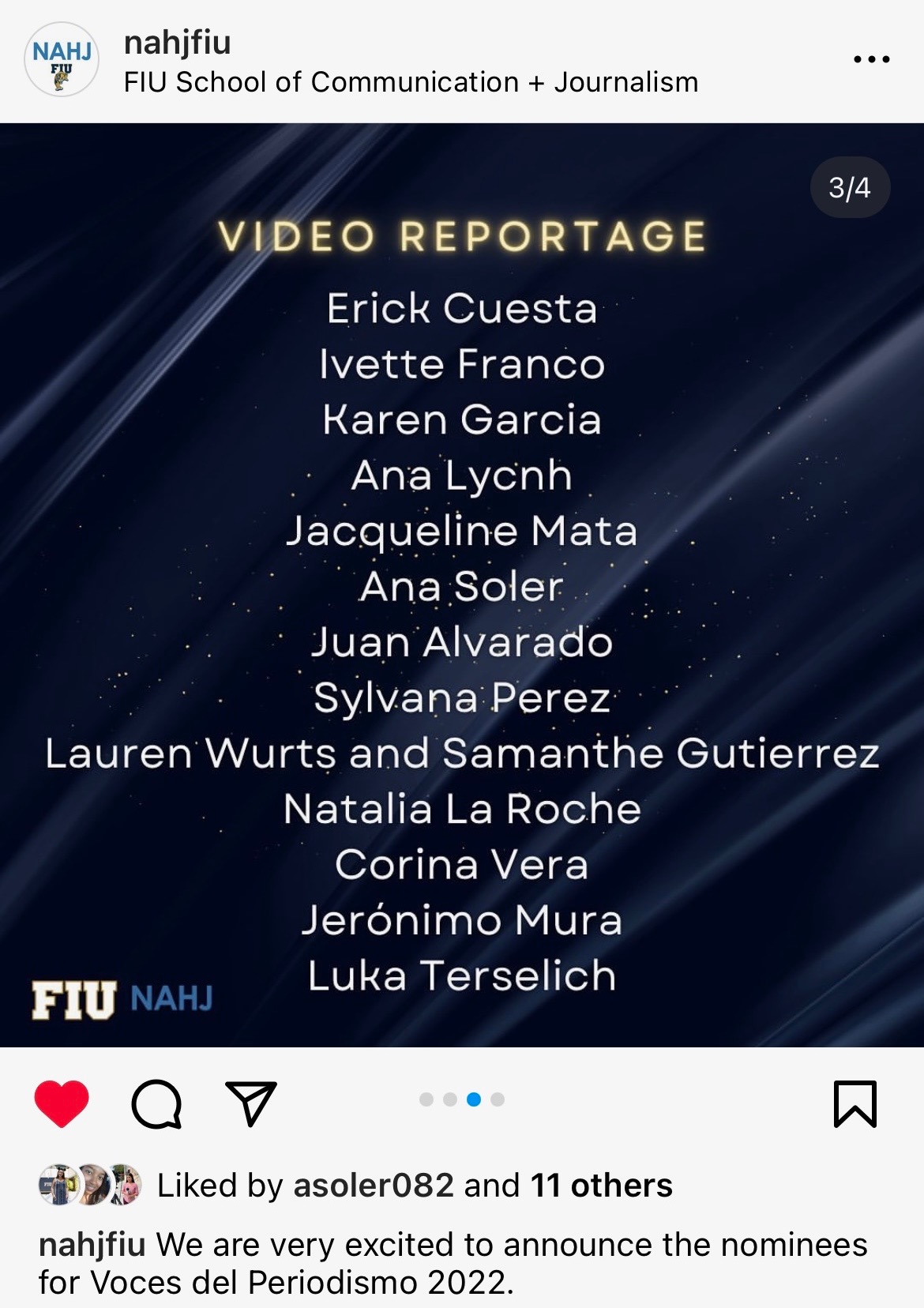Open nahjfiu's profile from the caption

click(92, 1245)
